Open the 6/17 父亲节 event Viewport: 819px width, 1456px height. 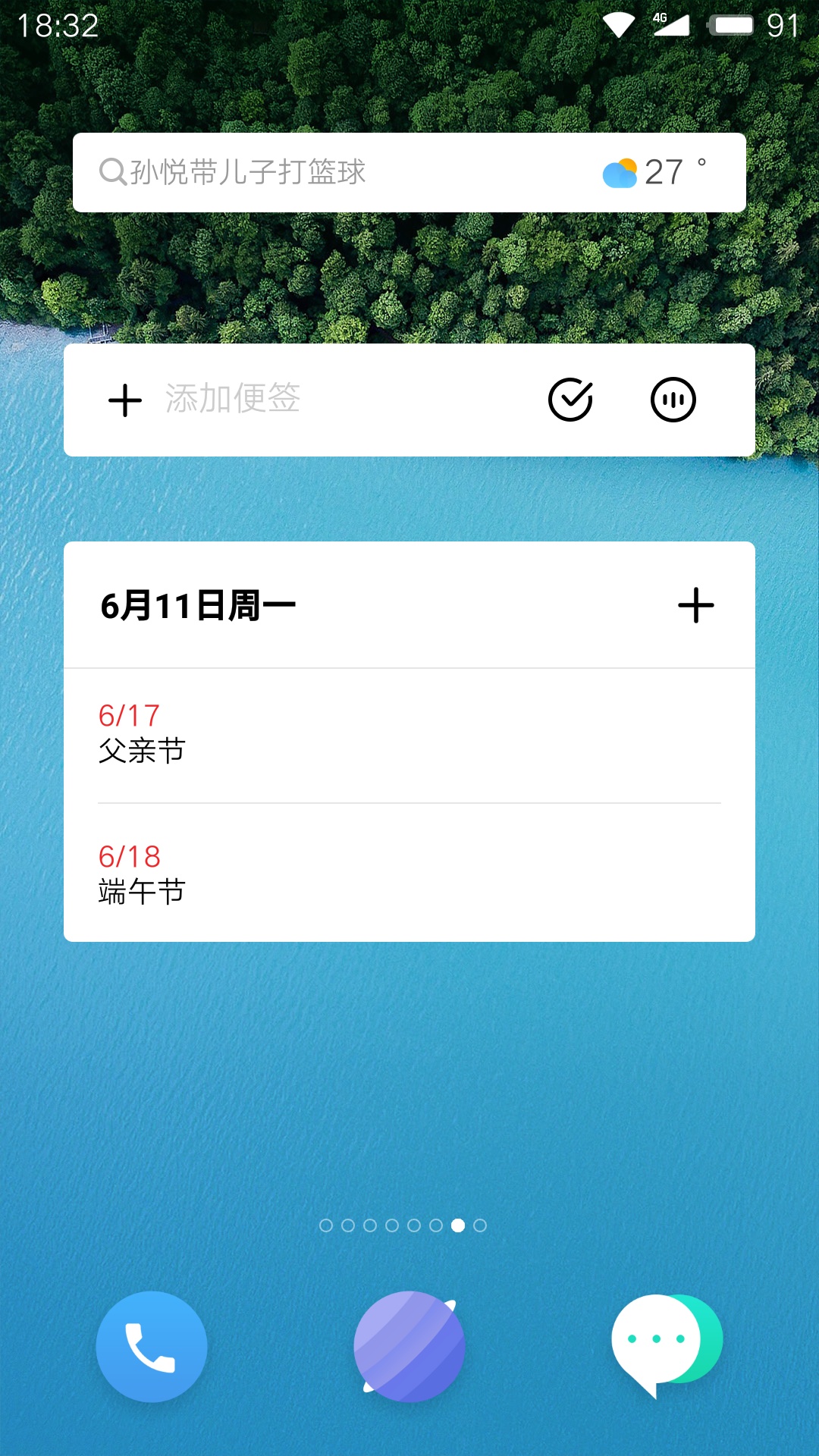tap(409, 736)
